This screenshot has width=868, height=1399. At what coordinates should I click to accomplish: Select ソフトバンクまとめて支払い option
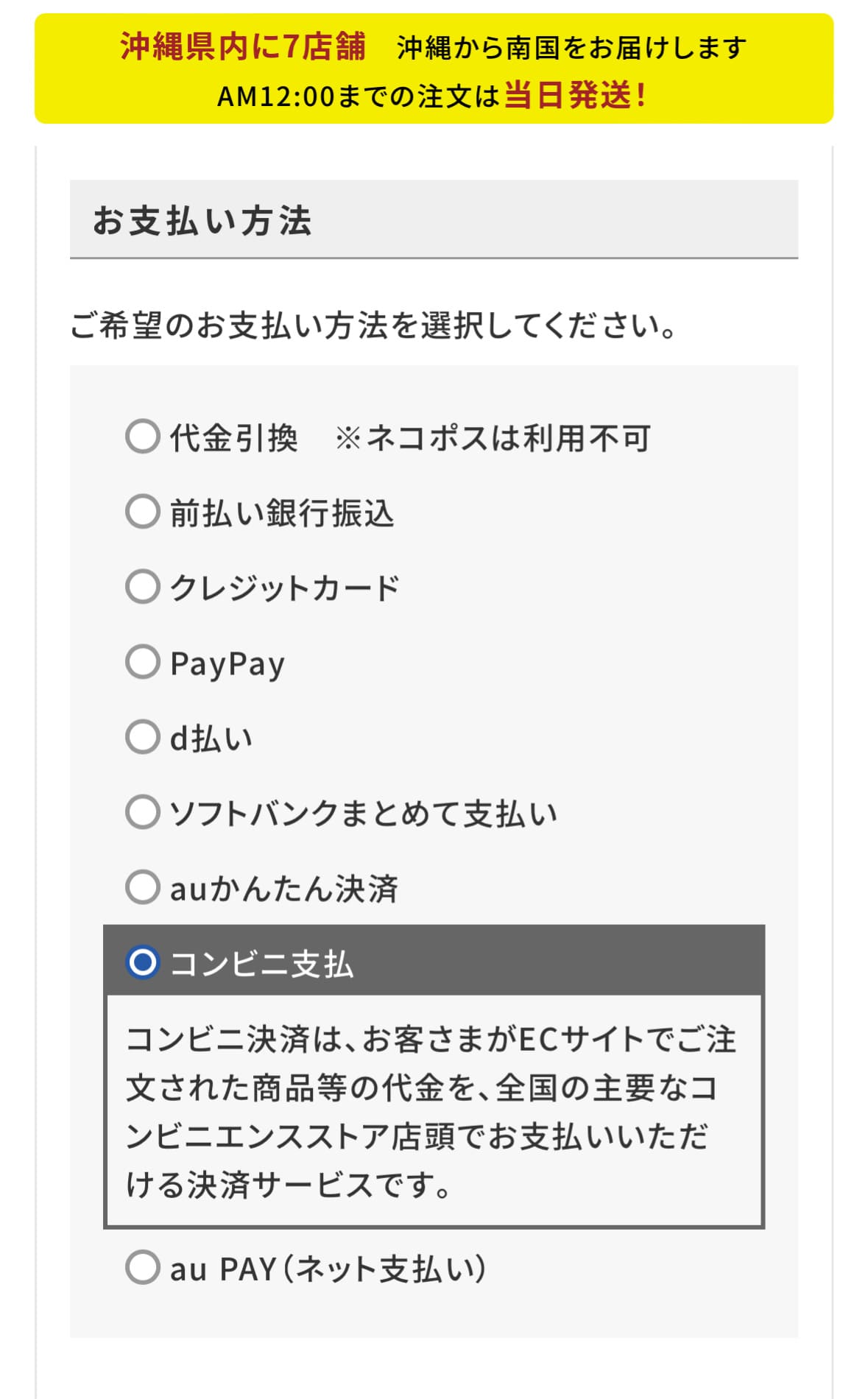[x=143, y=812]
